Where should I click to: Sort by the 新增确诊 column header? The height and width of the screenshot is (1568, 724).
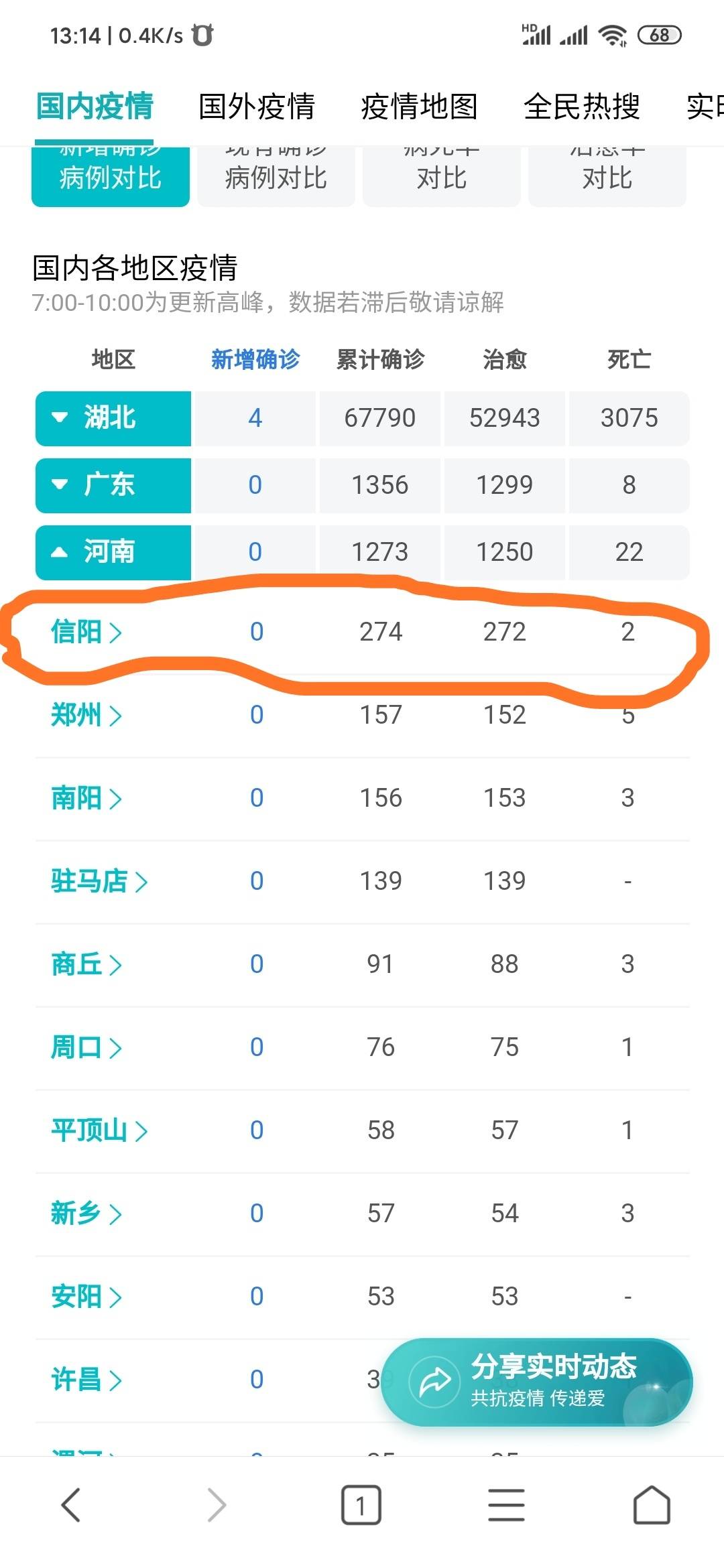[x=255, y=360]
